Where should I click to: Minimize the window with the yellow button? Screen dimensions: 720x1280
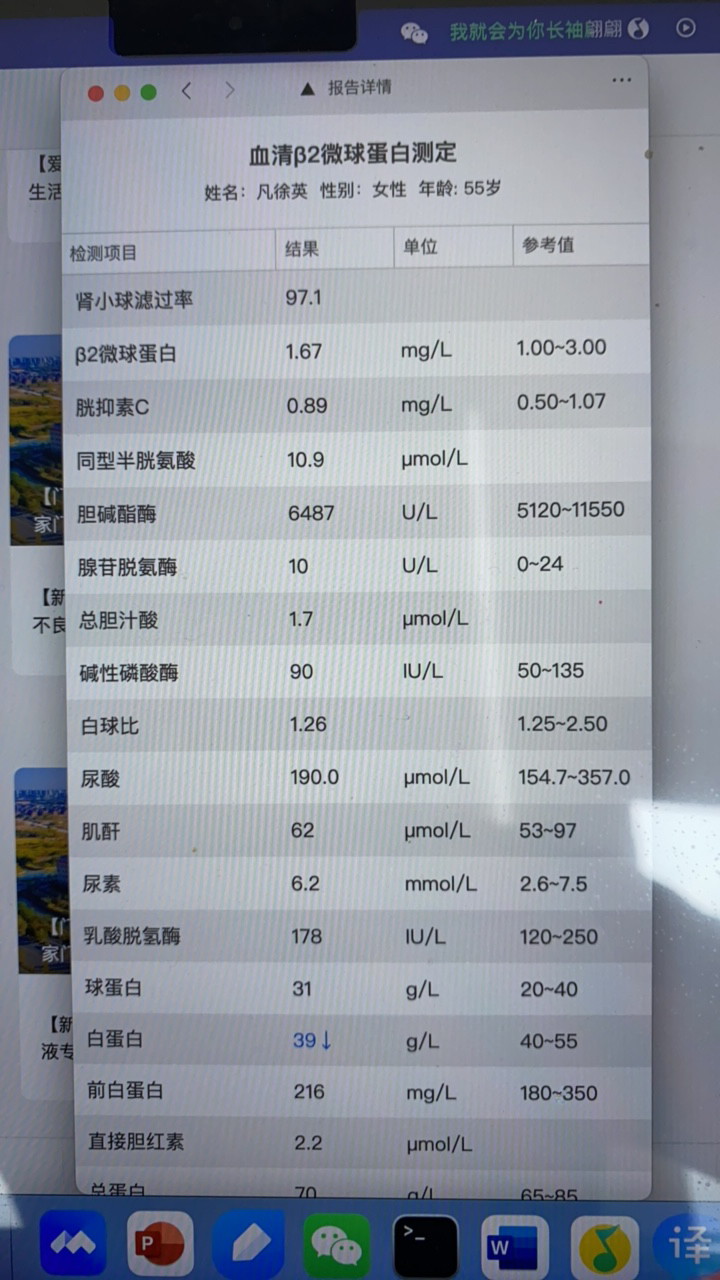[x=122, y=93]
